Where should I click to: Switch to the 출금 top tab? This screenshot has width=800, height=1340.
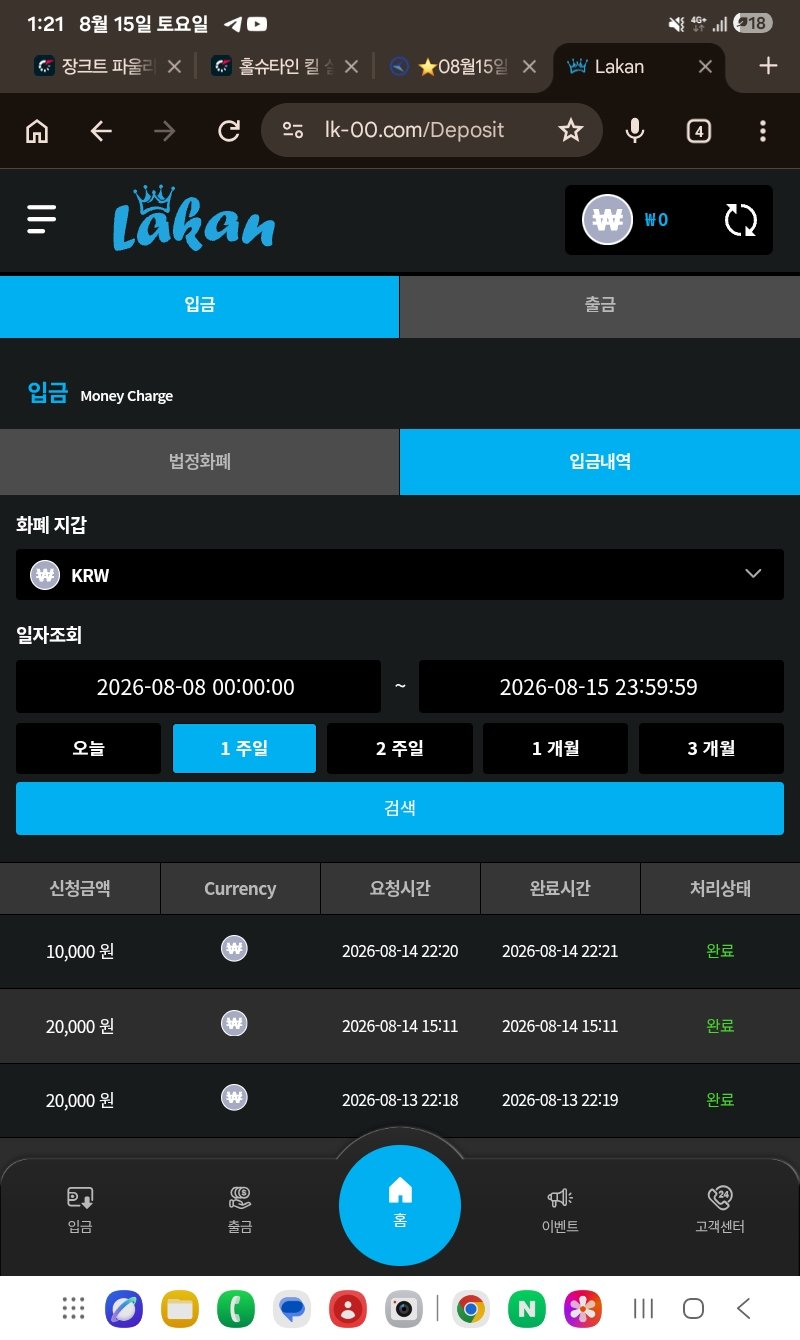600,306
